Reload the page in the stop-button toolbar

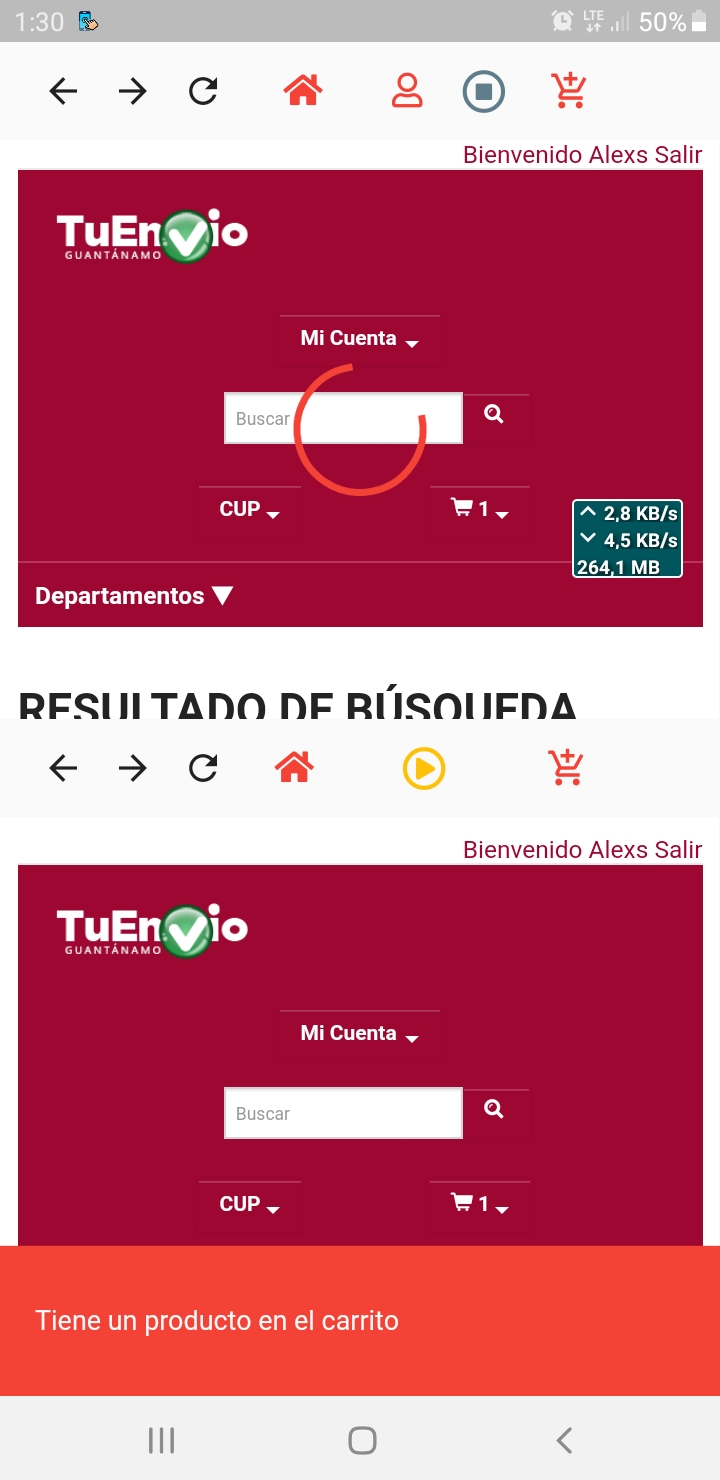coord(203,92)
